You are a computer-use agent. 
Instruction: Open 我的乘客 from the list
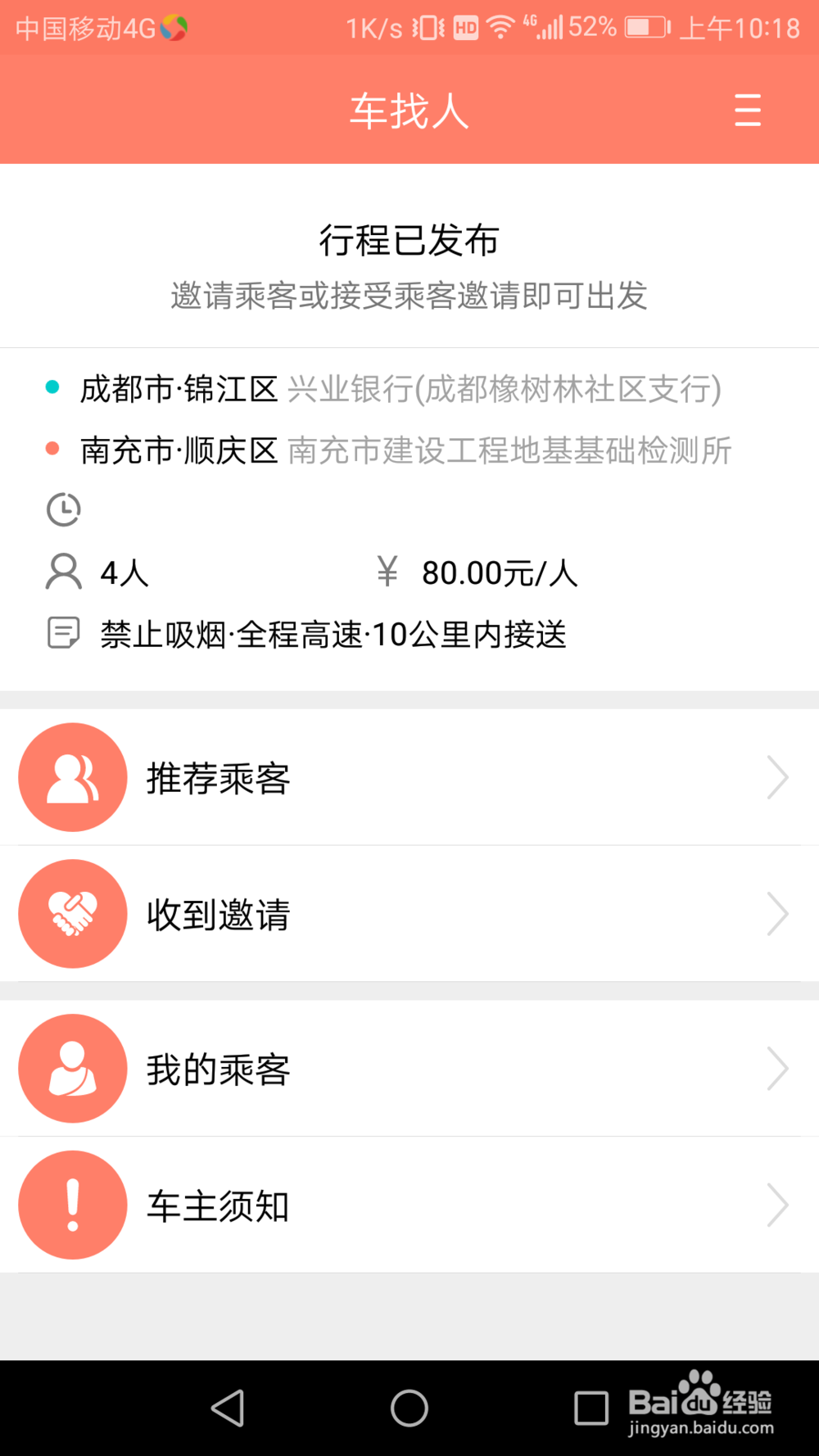tap(217, 1069)
